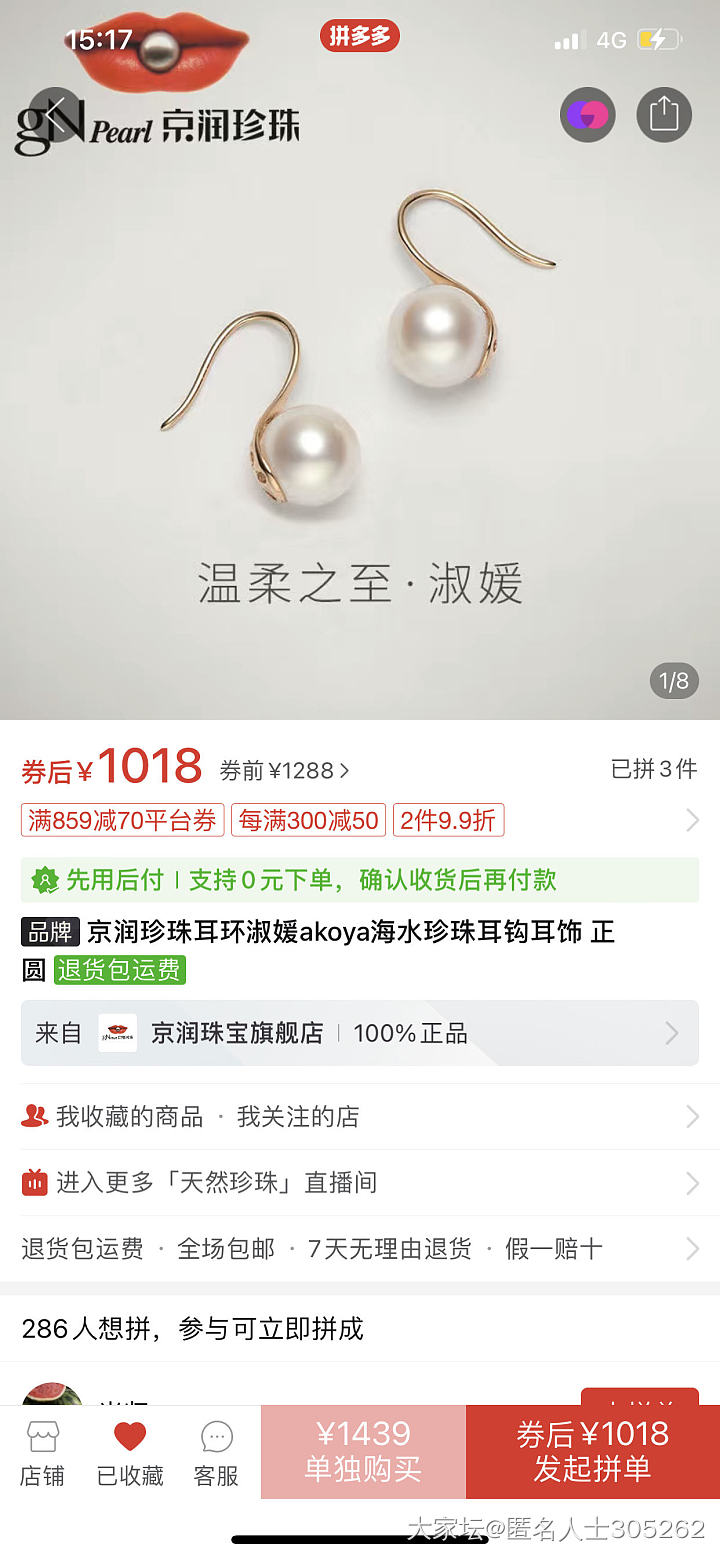
Task: View original price details 券前¥1288
Action: pos(285,770)
